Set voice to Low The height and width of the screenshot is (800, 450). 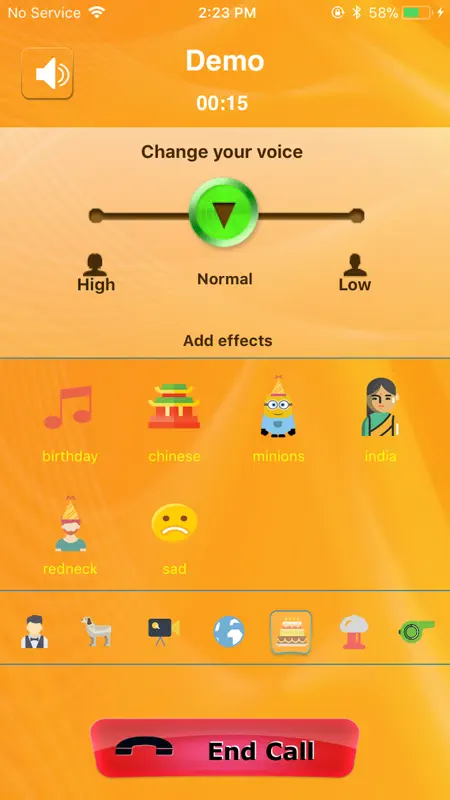355,273
